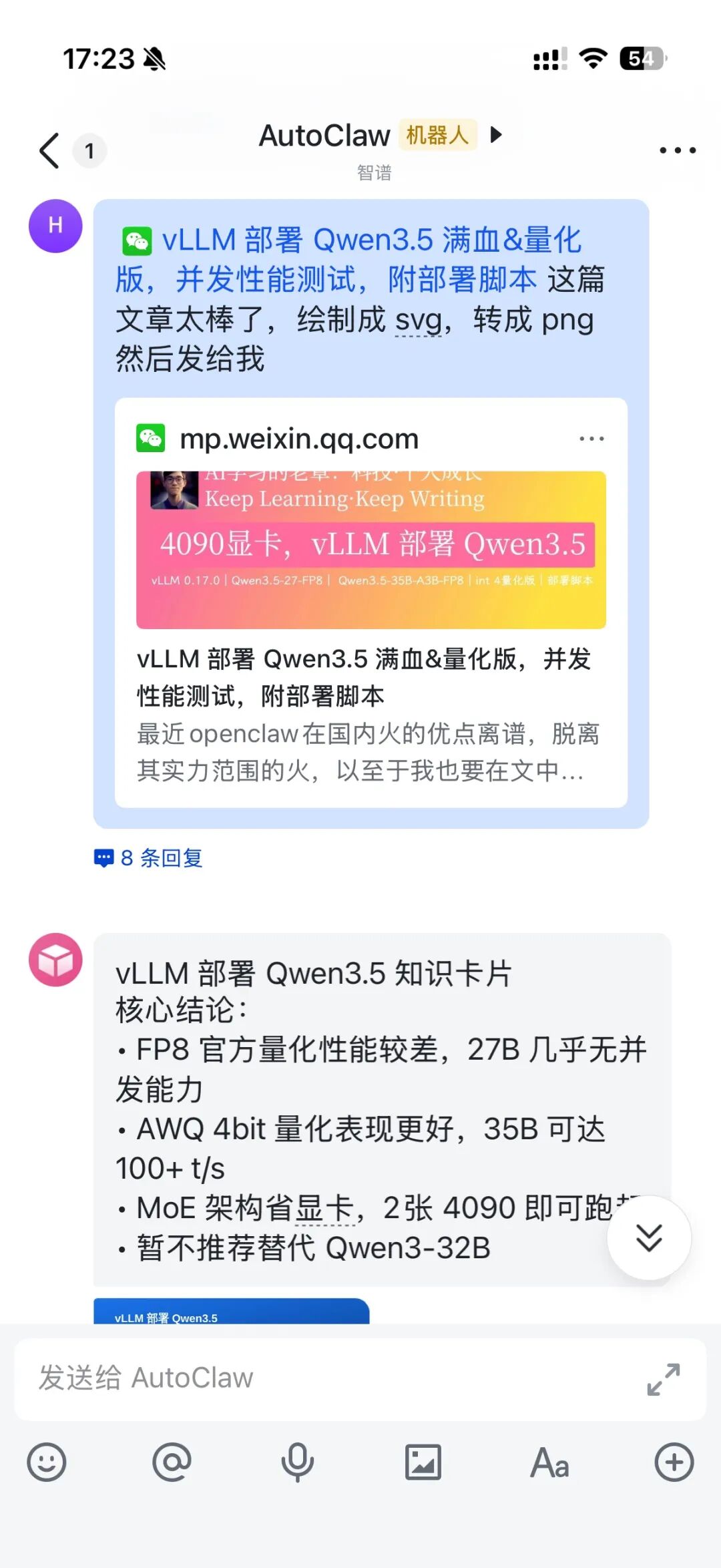Jump to the latest messages

649,1238
